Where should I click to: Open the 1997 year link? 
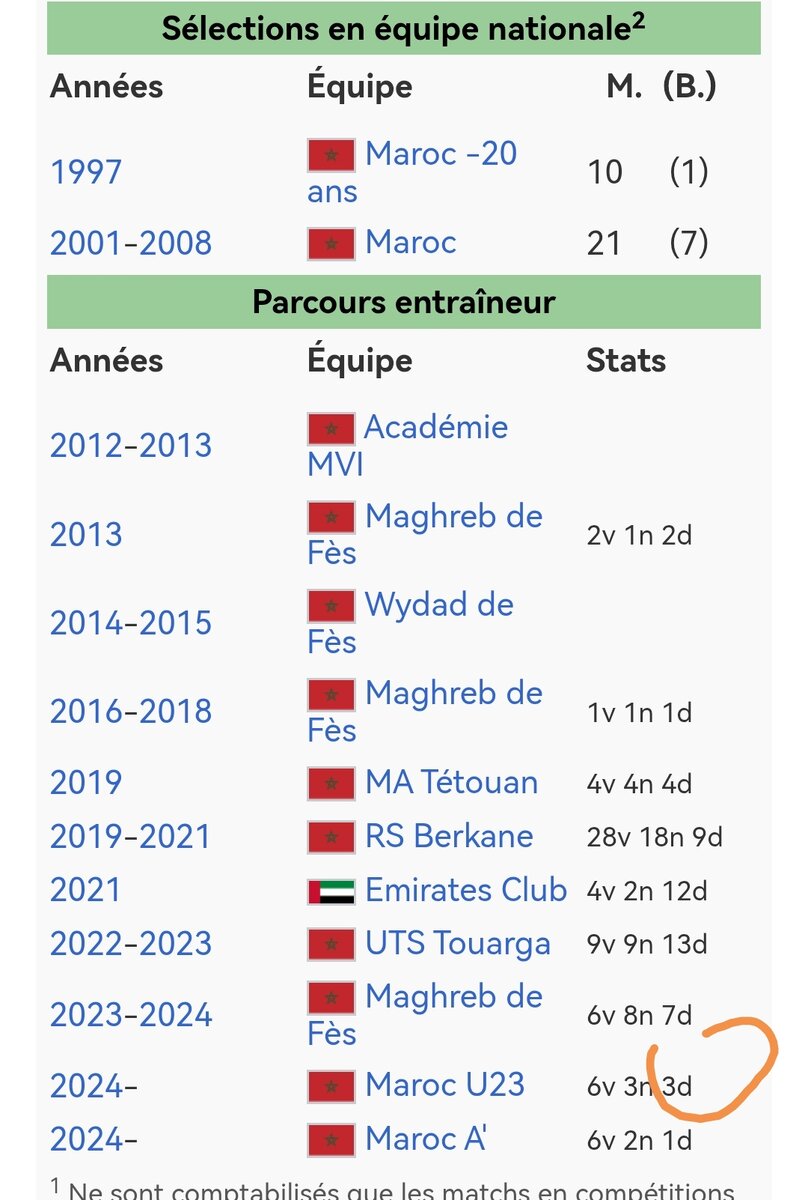pyautogui.click(x=86, y=172)
